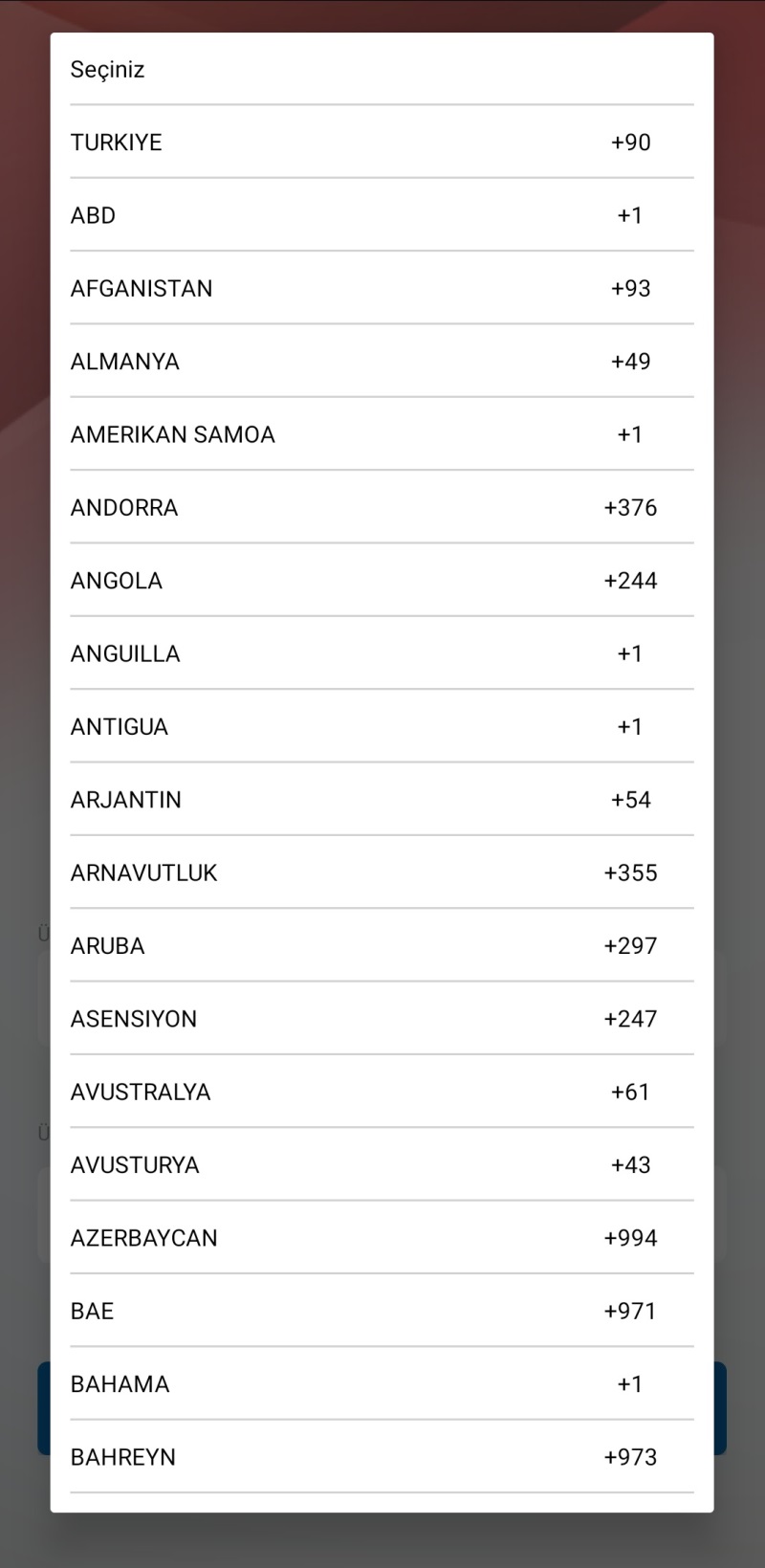The image size is (765, 1568).
Task: Choose BAHREYN +973
Action: click(382, 1456)
